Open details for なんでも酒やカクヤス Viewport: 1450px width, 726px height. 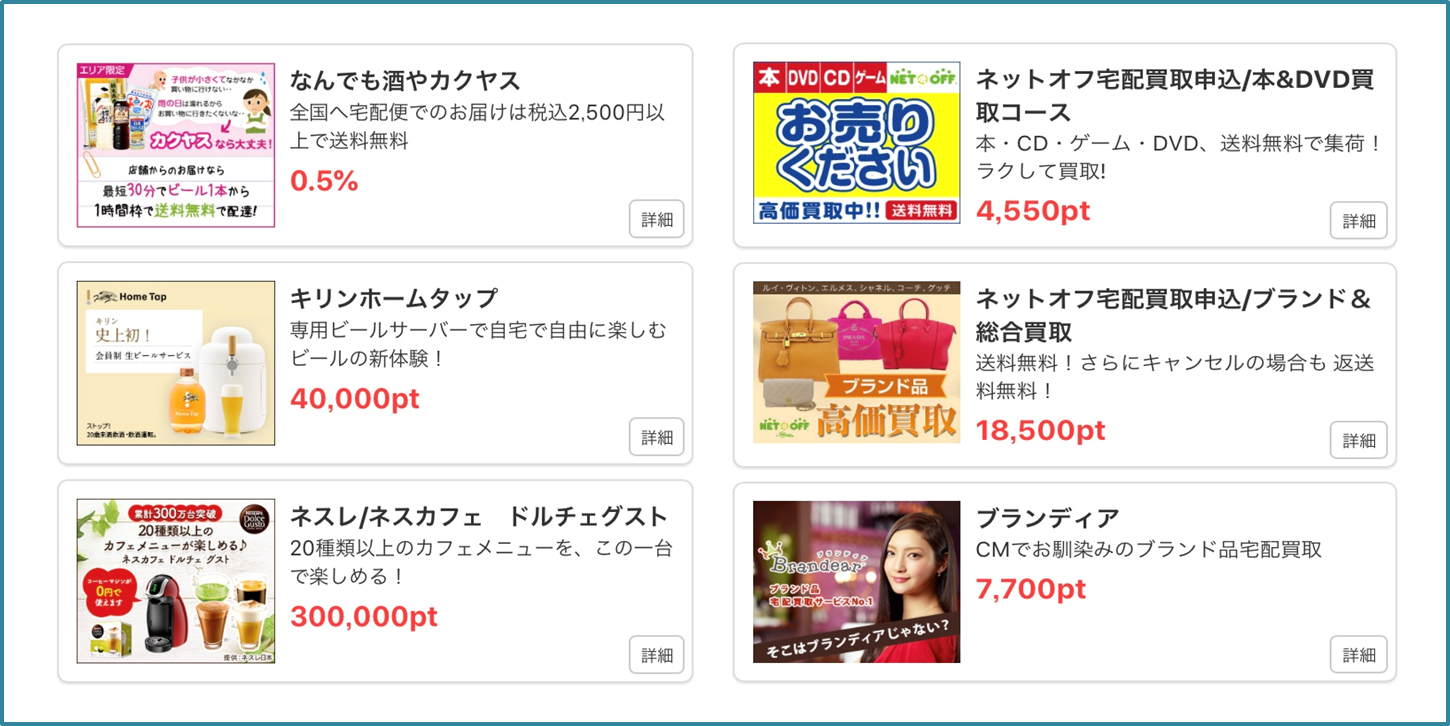point(656,220)
